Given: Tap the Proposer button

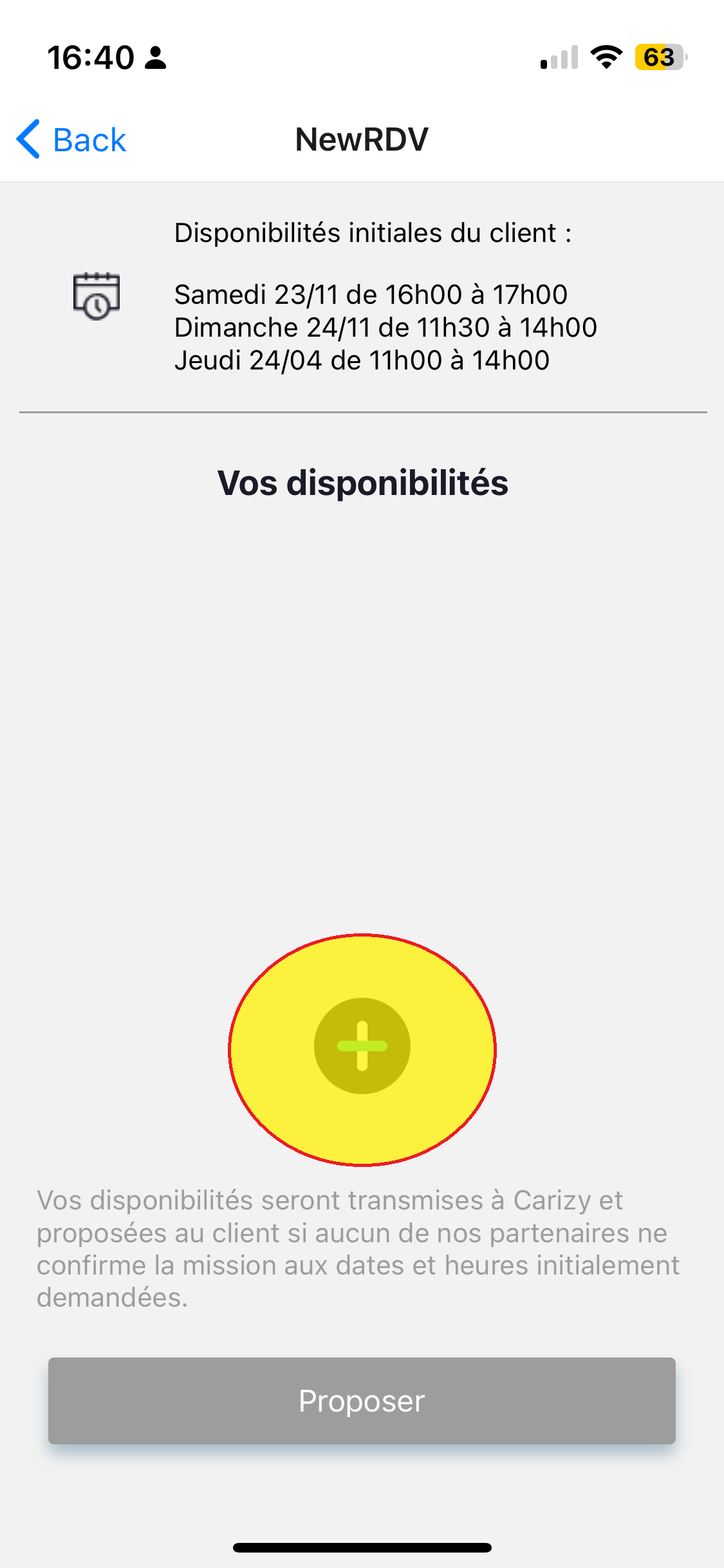Looking at the screenshot, I should 362,1401.
